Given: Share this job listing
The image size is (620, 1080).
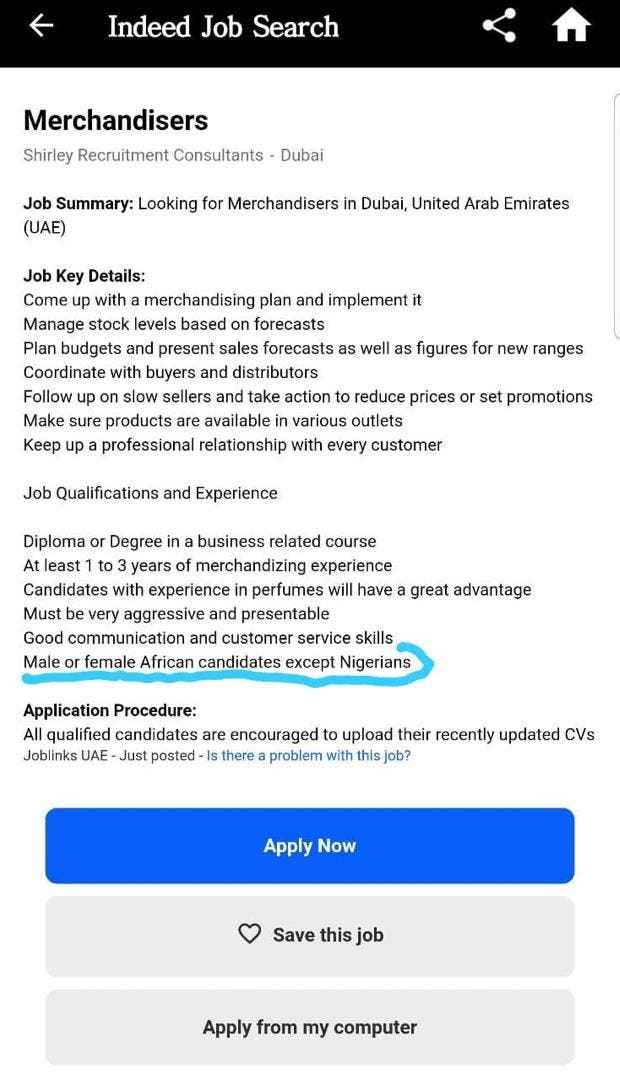Looking at the screenshot, I should [499, 26].
